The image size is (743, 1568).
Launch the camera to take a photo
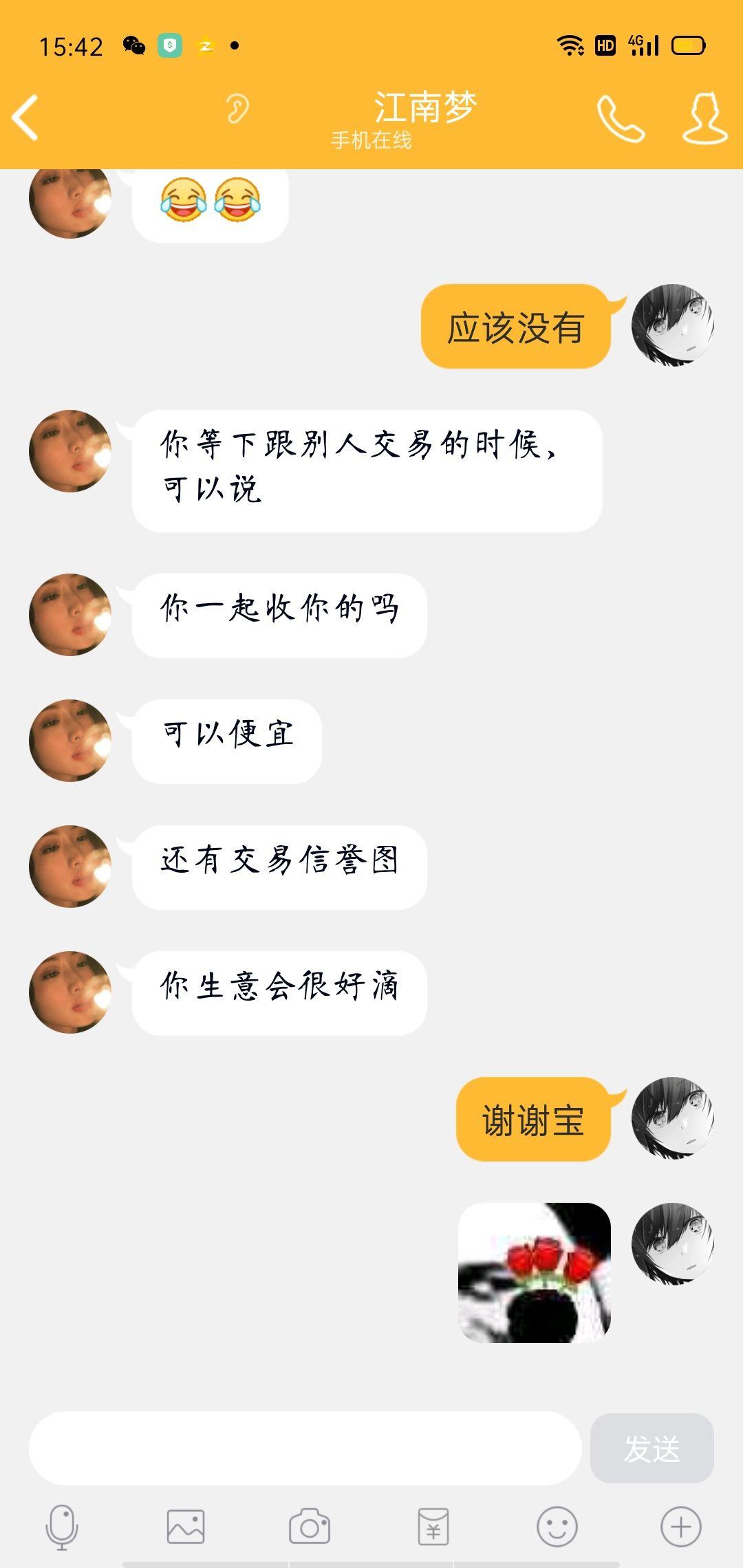click(310, 1527)
